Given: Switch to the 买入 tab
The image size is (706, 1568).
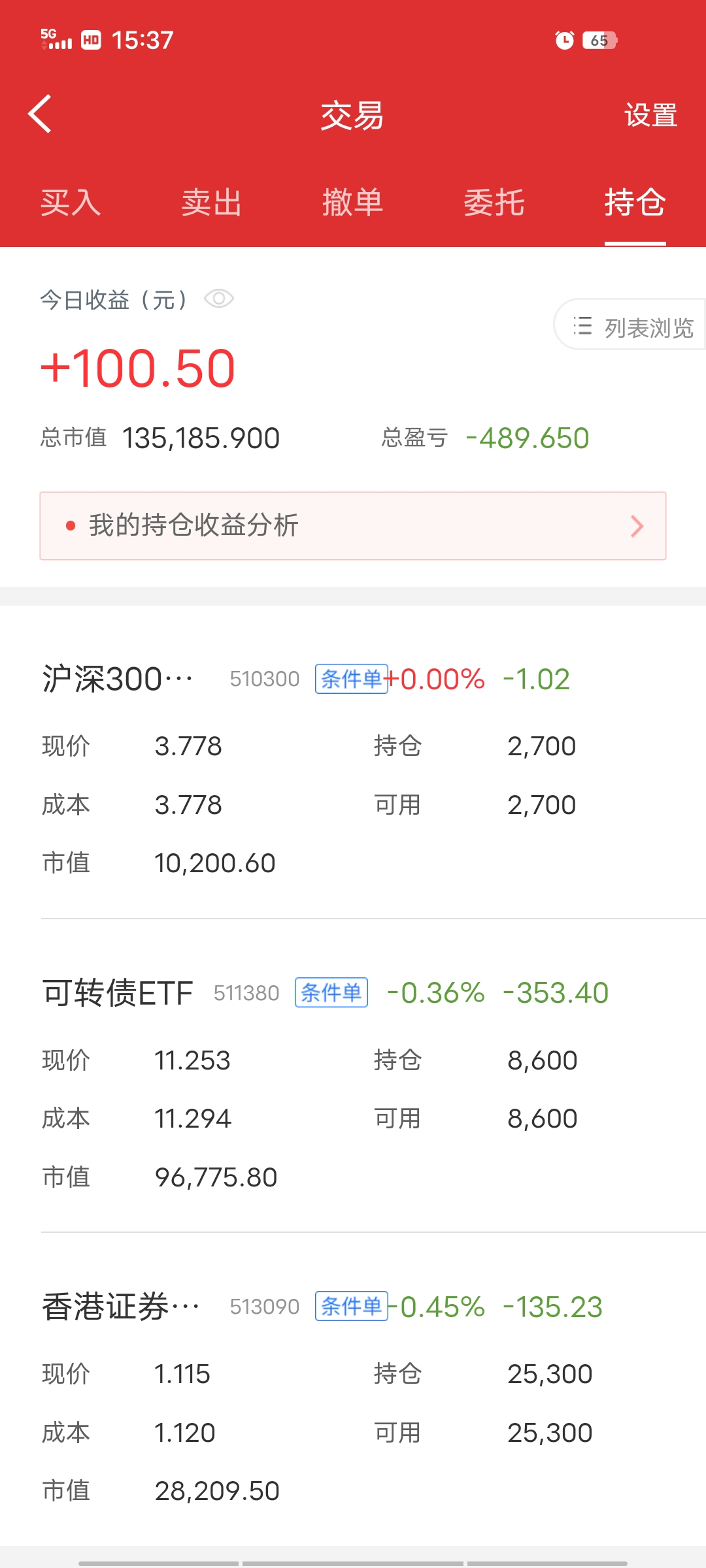Looking at the screenshot, I should click(x=71, y=203).
